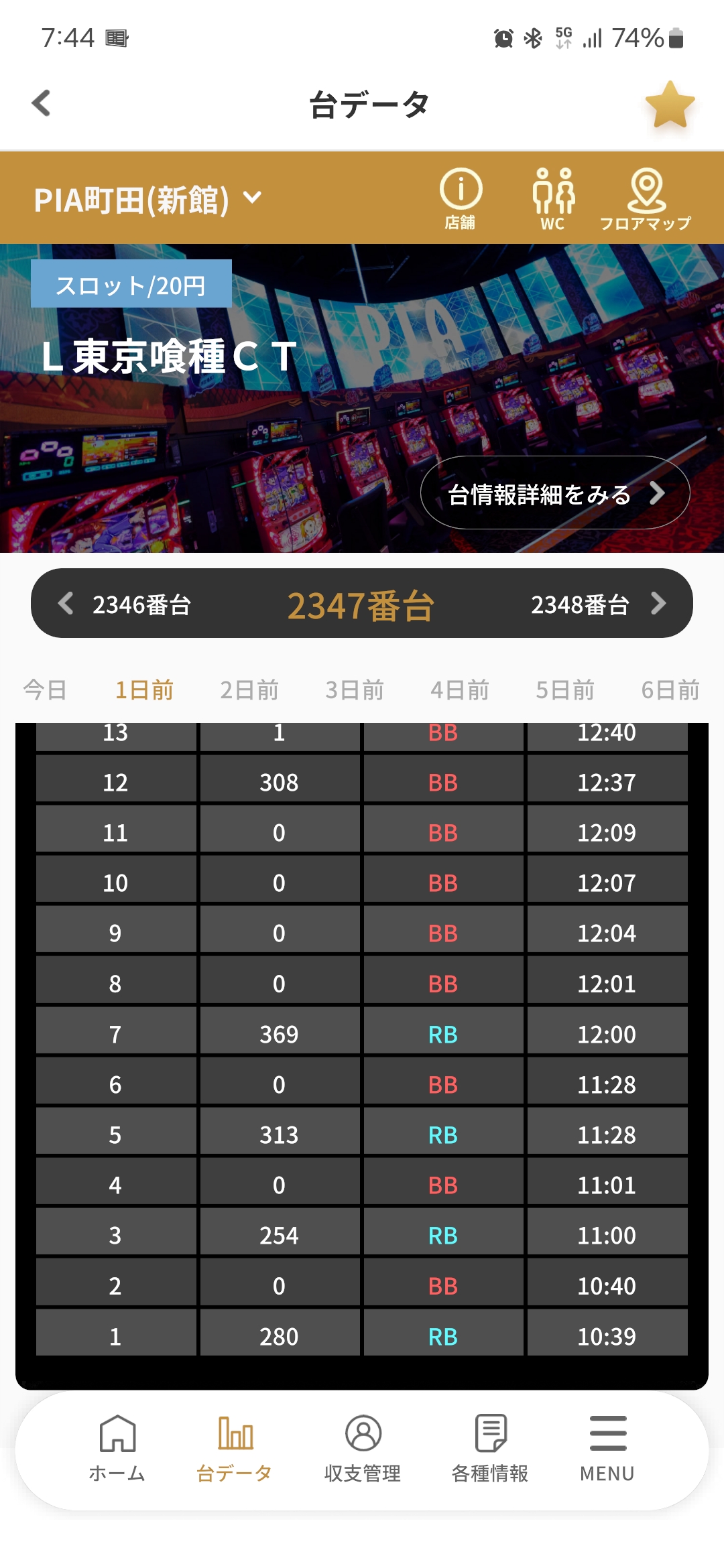Tap the 台データ bottom tab
The height and width of the screenshot is (1568, 724).
tap(234, 1449)
